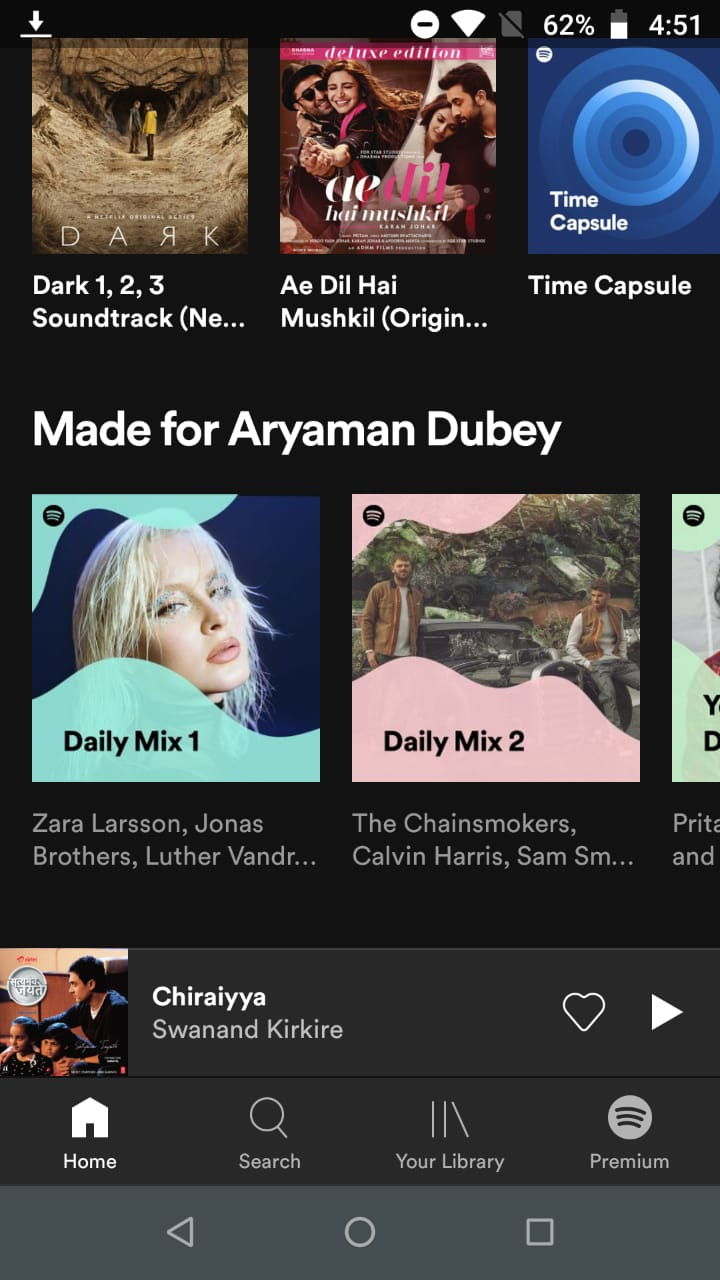Open the Premium tab
Screen dimensions: 720x1280
(x=629, y=1134)
